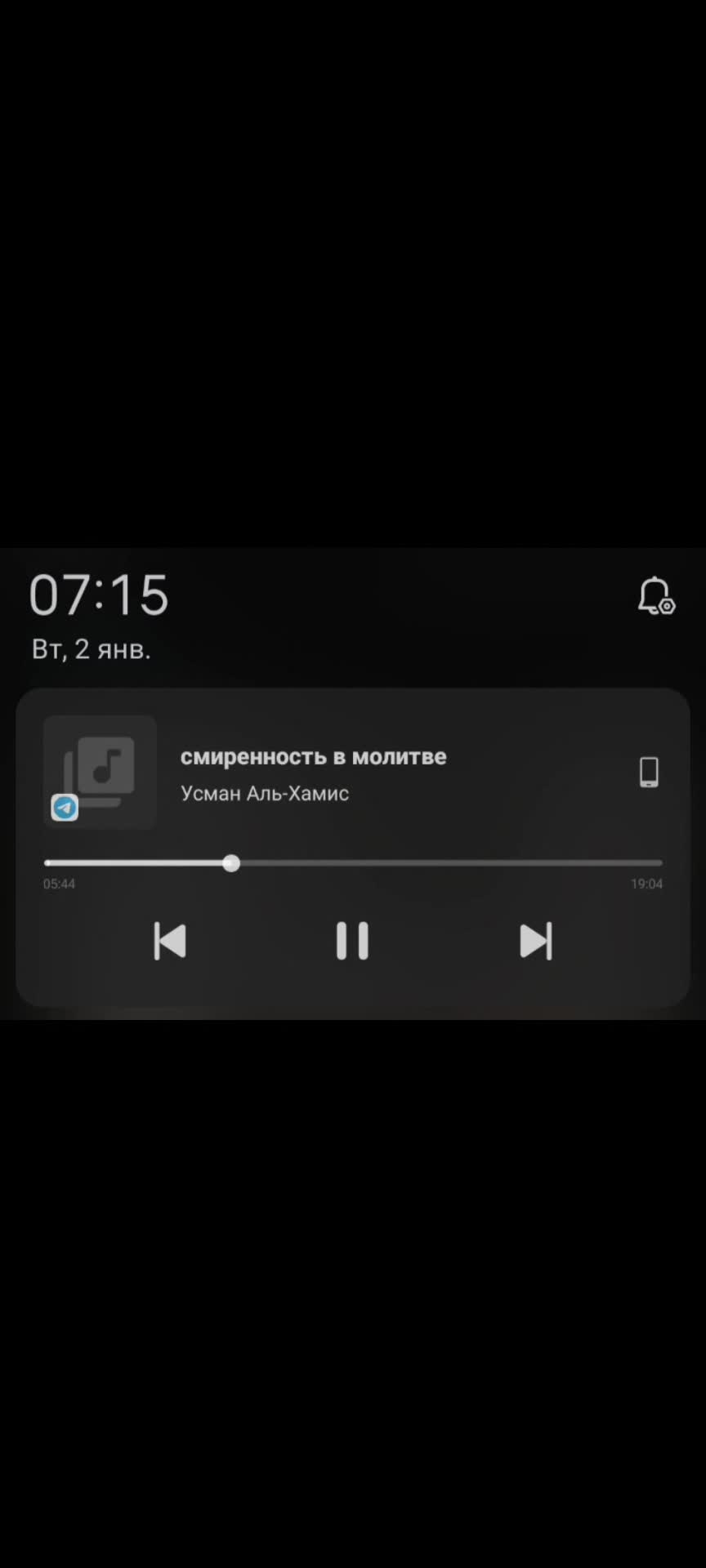Tap the elapsed time 05:44 label
This screenshot has width=706, height=1568.
[x=59, y=883]
